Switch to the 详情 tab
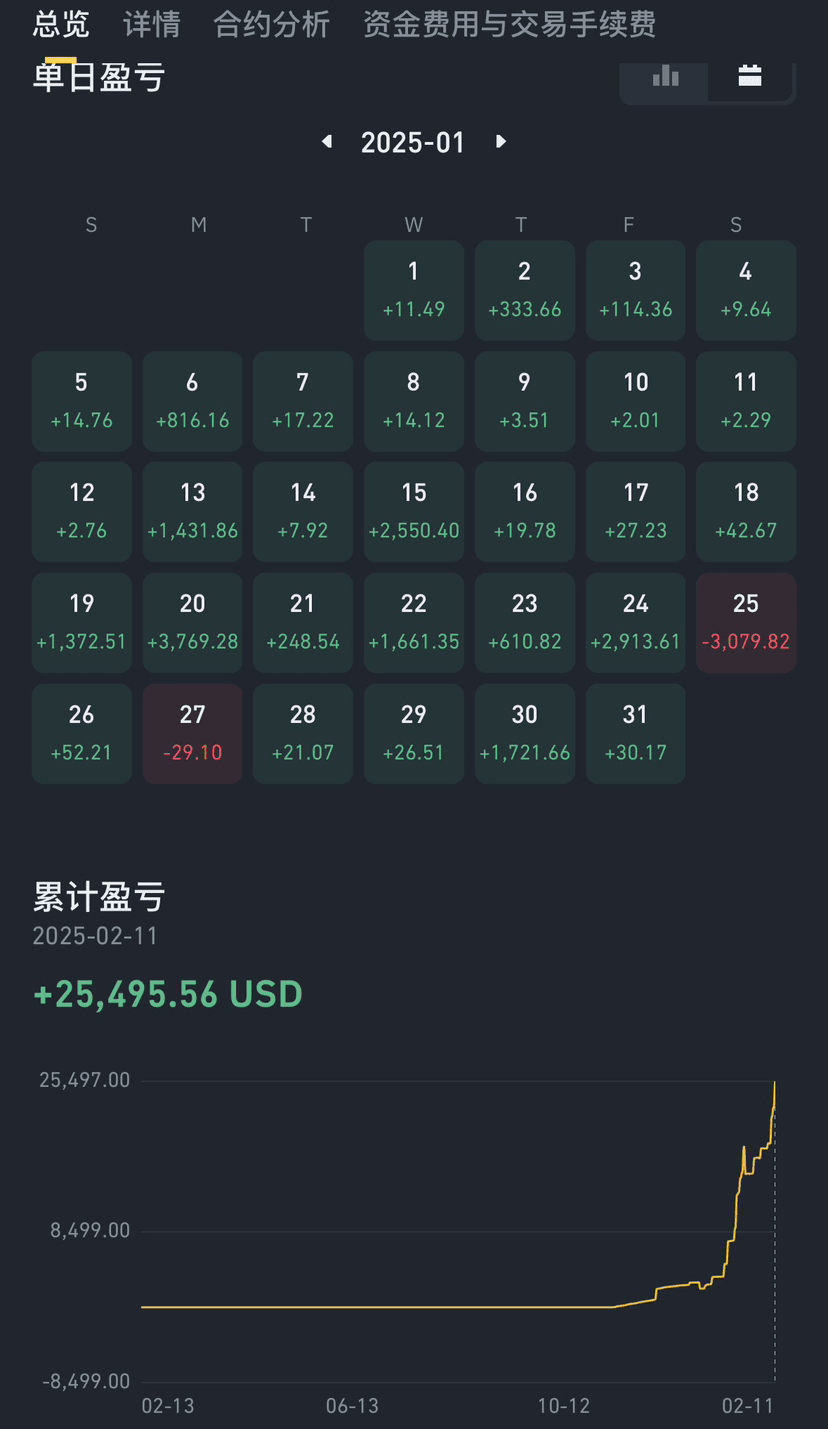 (x=152, y=23)
